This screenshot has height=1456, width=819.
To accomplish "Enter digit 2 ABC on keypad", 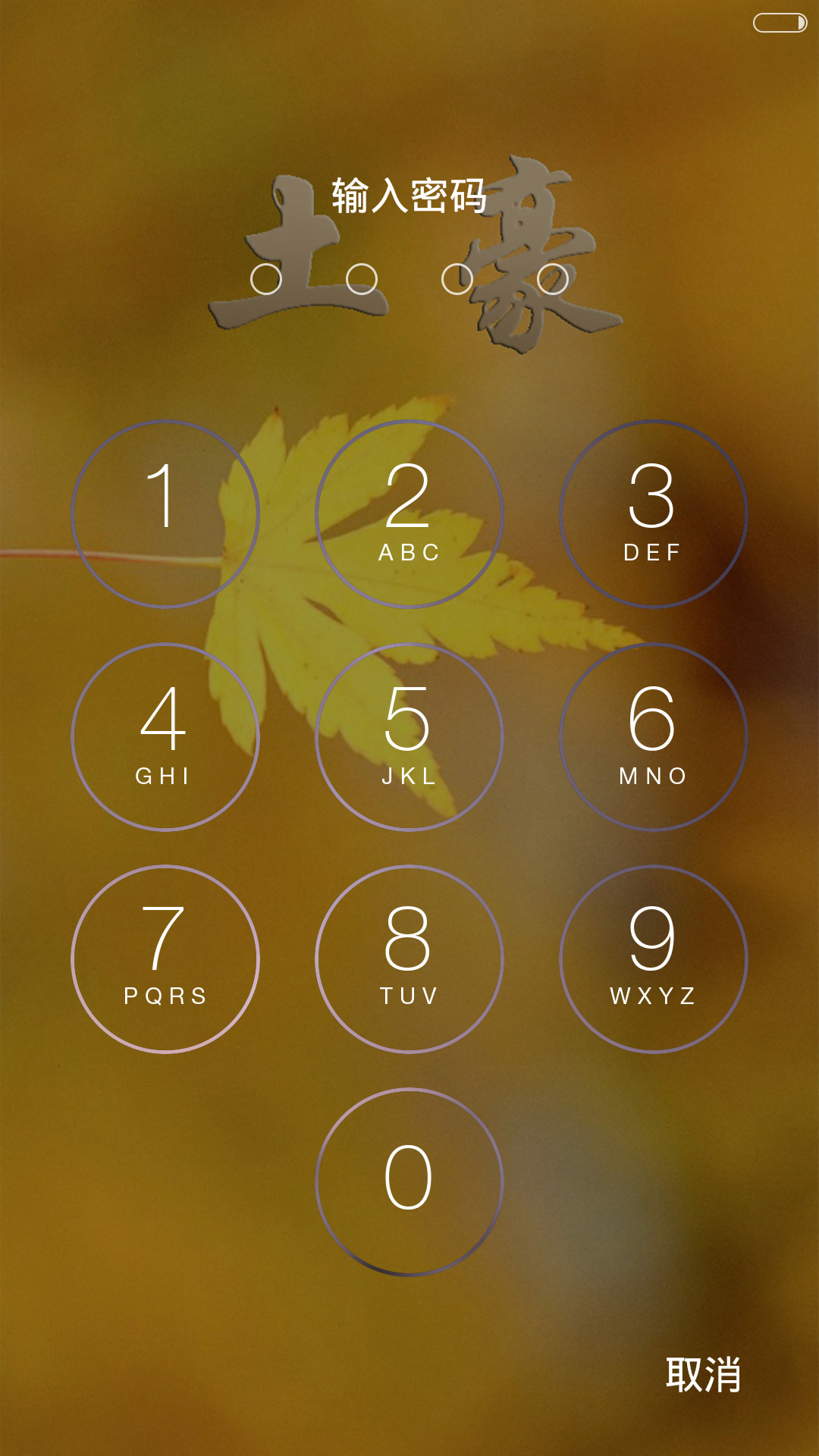I will [x=409, y=514].
